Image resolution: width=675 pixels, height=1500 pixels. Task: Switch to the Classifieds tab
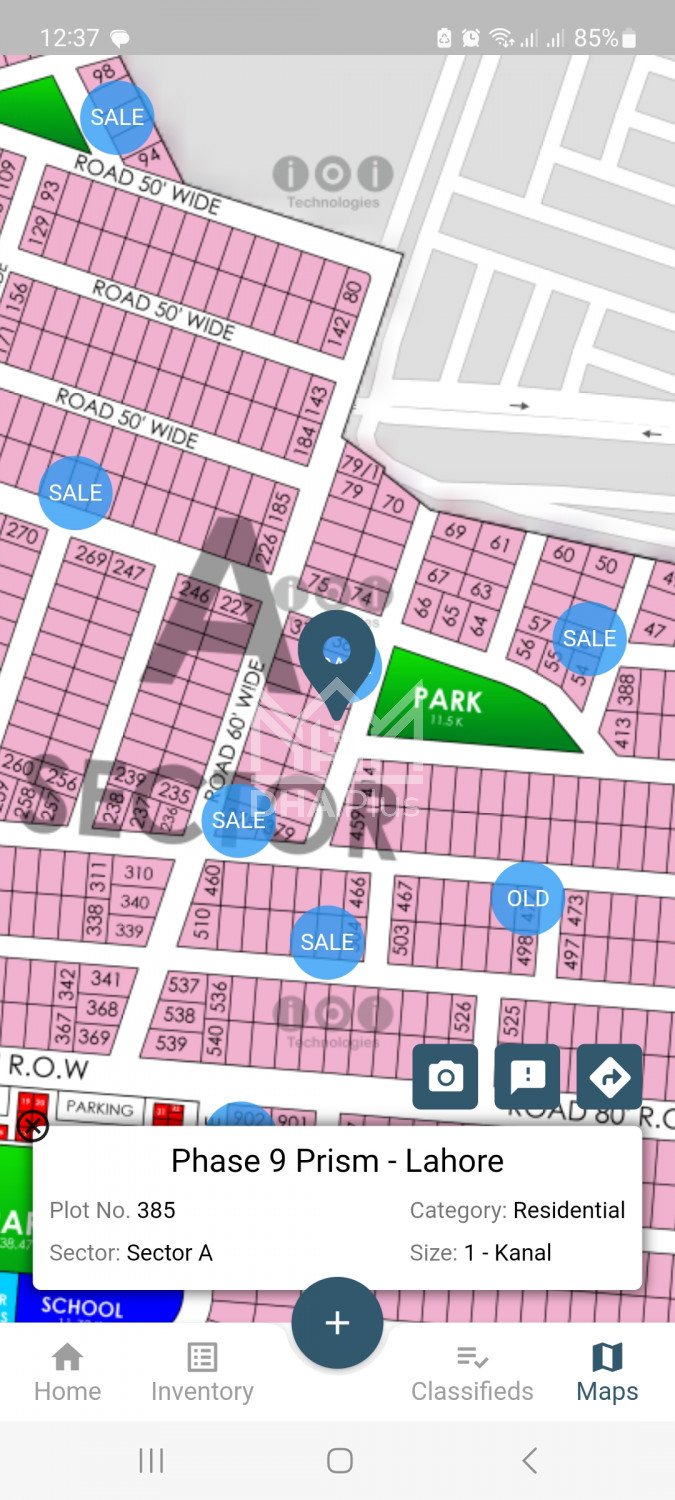[472, 1373]
